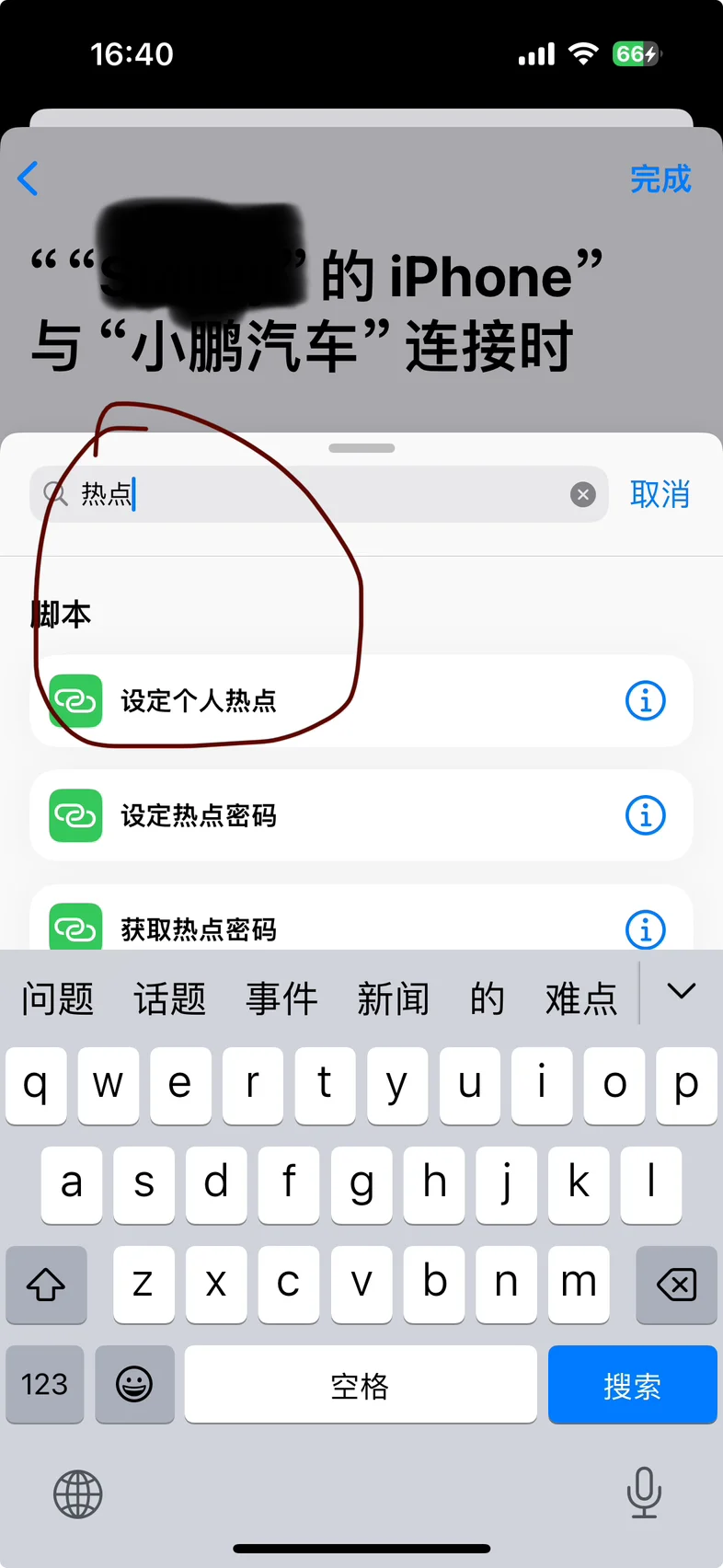
Task: Tap 完成 to finish the automation
Action: click(x=660, y=179)
